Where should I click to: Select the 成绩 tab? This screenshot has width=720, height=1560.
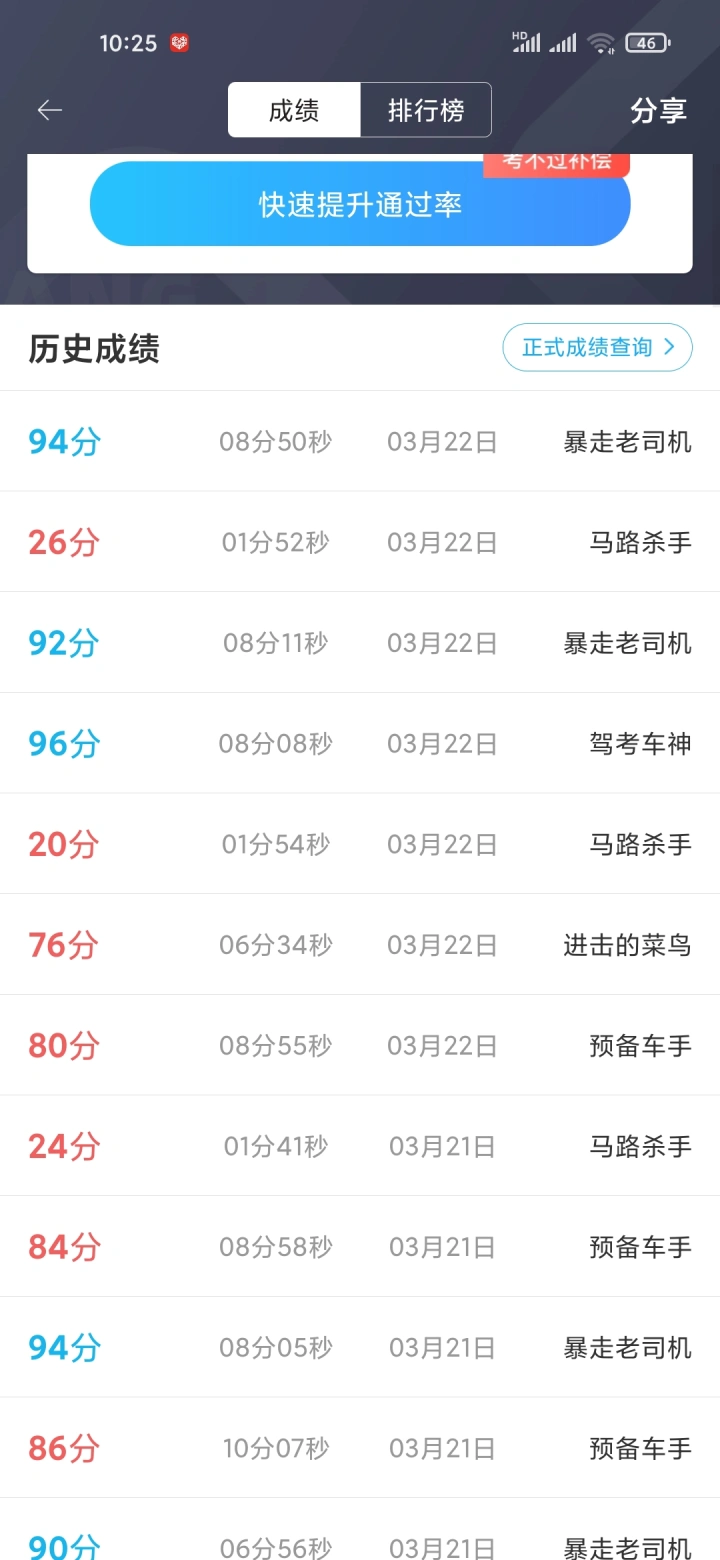[x=294, y=110]
